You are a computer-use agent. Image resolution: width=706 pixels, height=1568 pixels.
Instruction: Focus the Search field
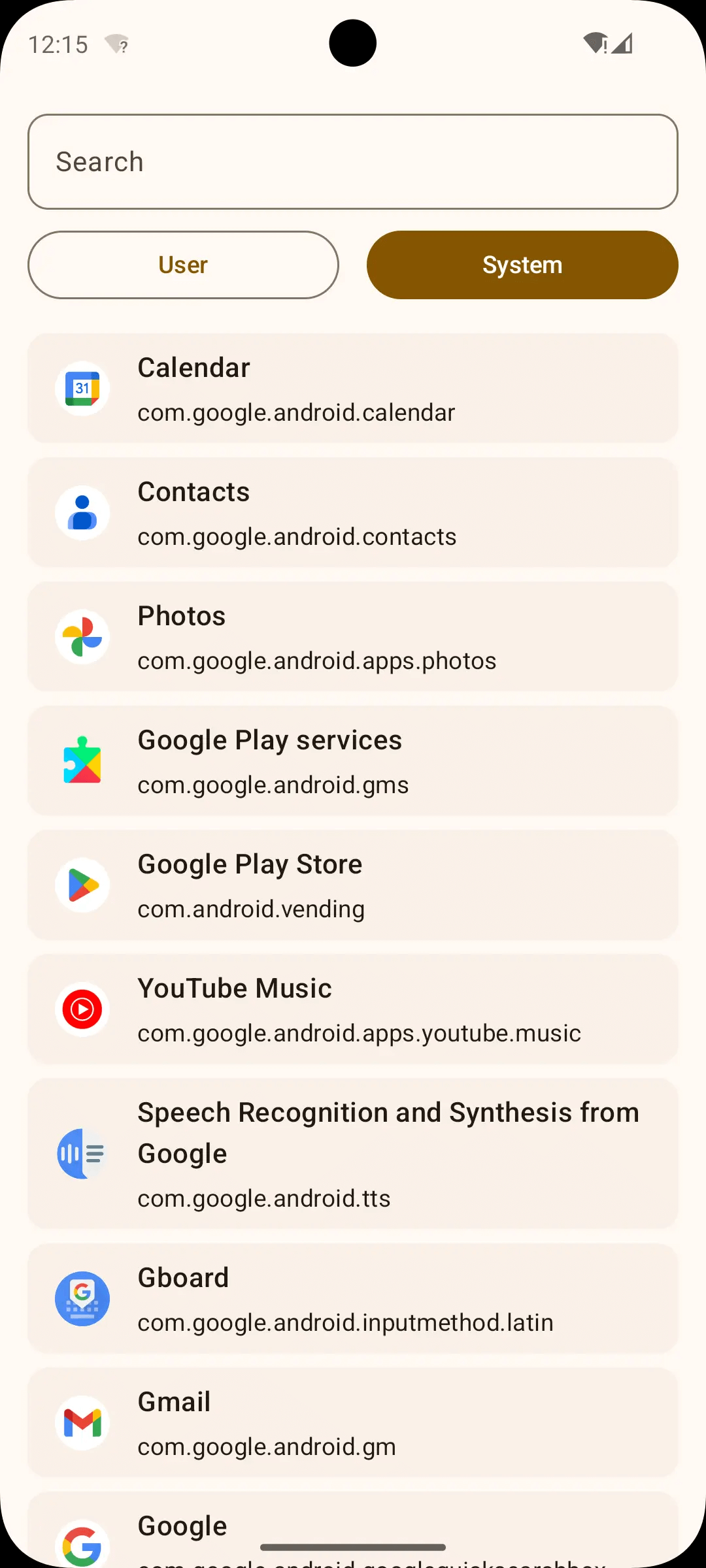[x=353, y=162]
